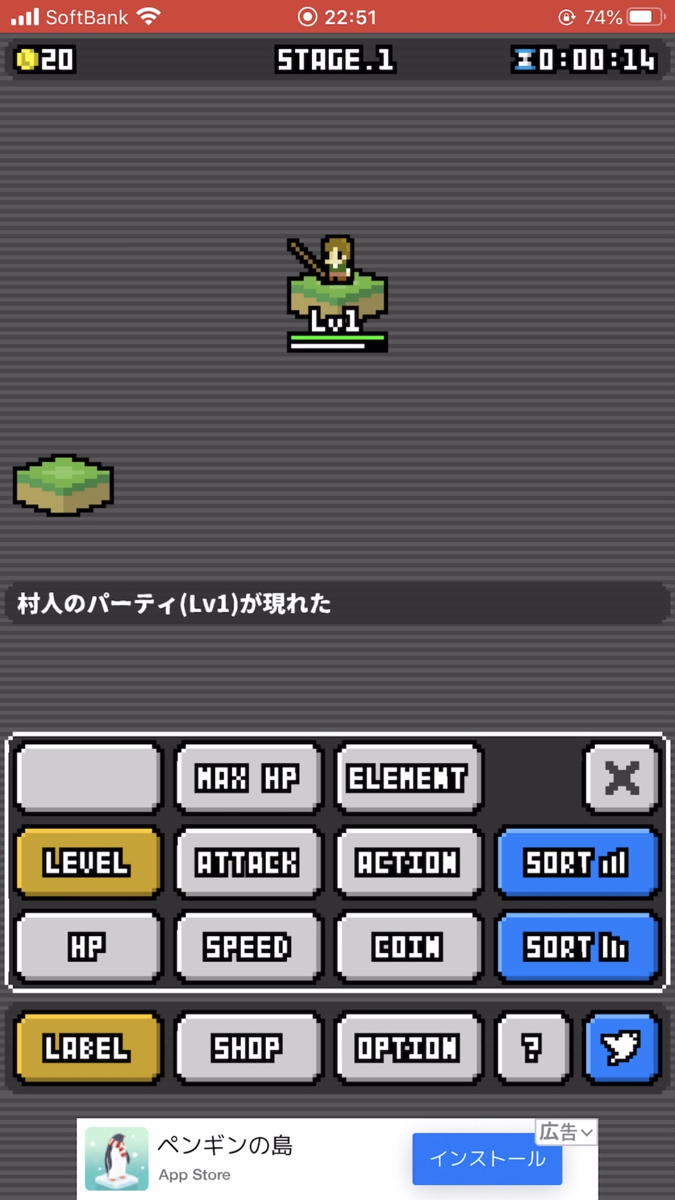Select the COIN label option
Screen dimensions: 675x1200
pos(408,946)
